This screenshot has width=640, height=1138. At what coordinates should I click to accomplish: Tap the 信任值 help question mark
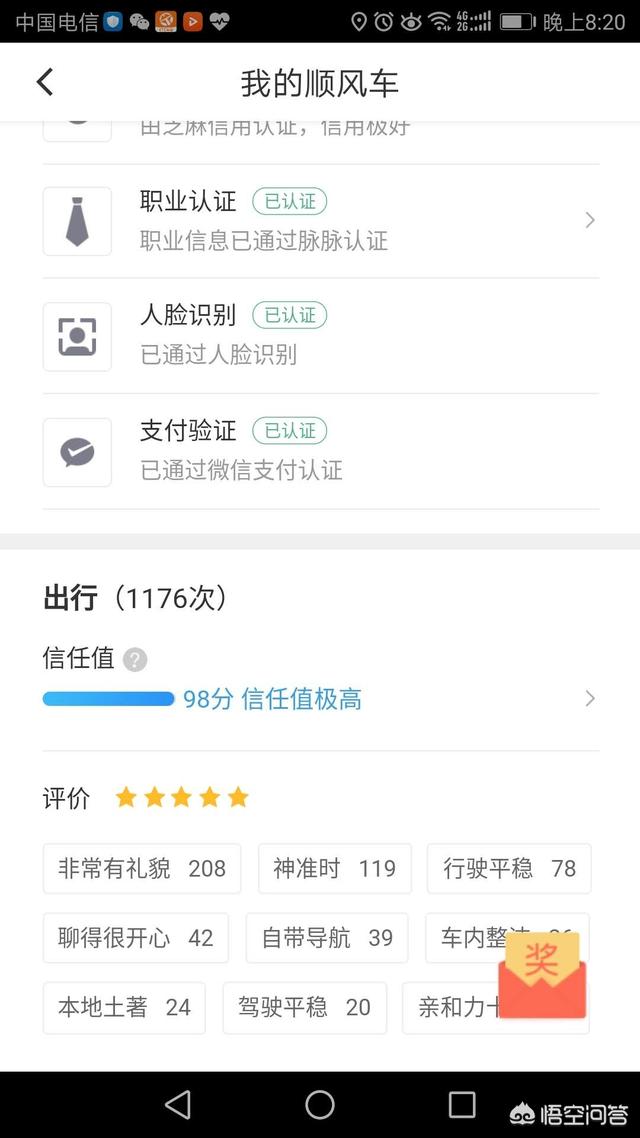pos(135,660)
